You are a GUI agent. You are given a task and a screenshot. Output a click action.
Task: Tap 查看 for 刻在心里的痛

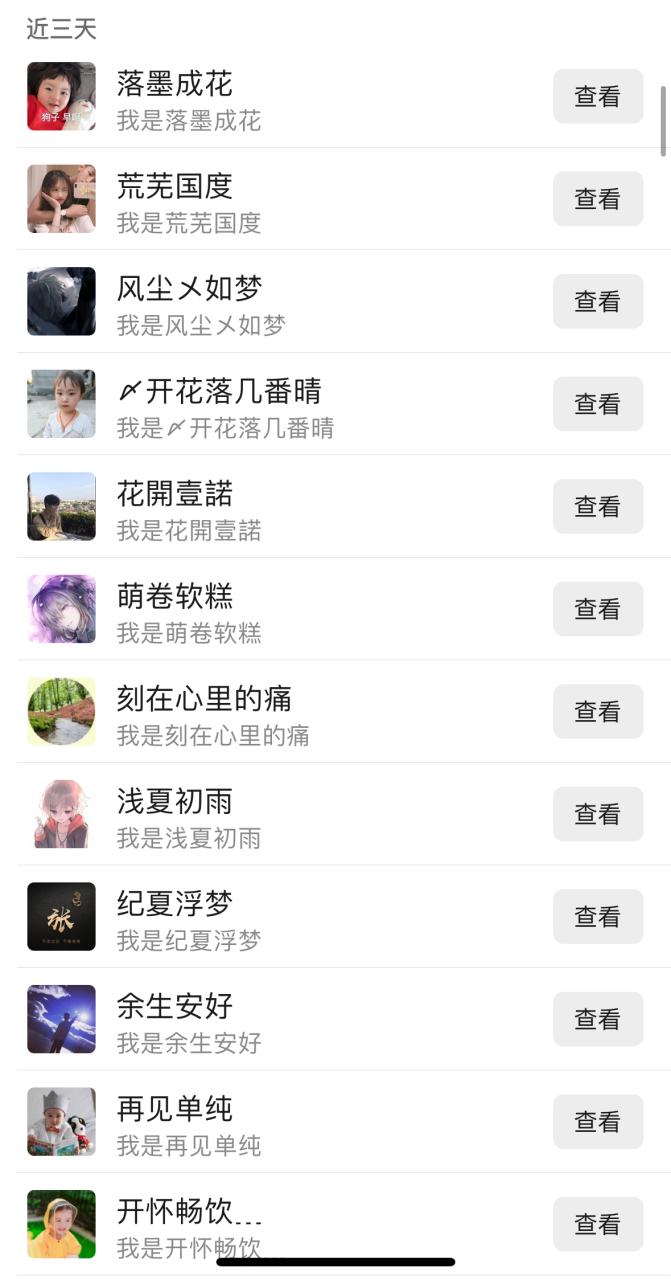pyautogui.click(x=597, y=711)
